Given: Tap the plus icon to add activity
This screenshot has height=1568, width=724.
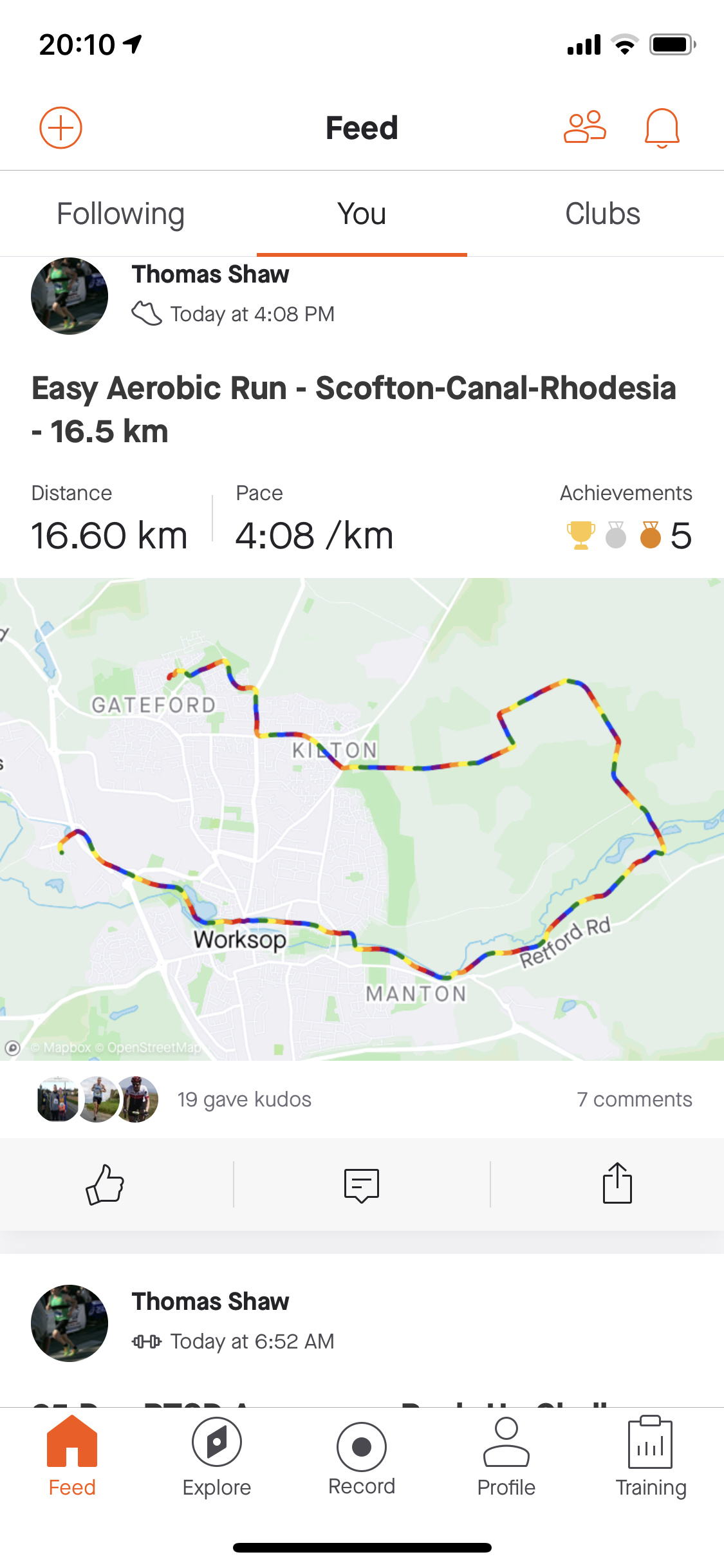Looking at the screenshot, I should point(60,127).
